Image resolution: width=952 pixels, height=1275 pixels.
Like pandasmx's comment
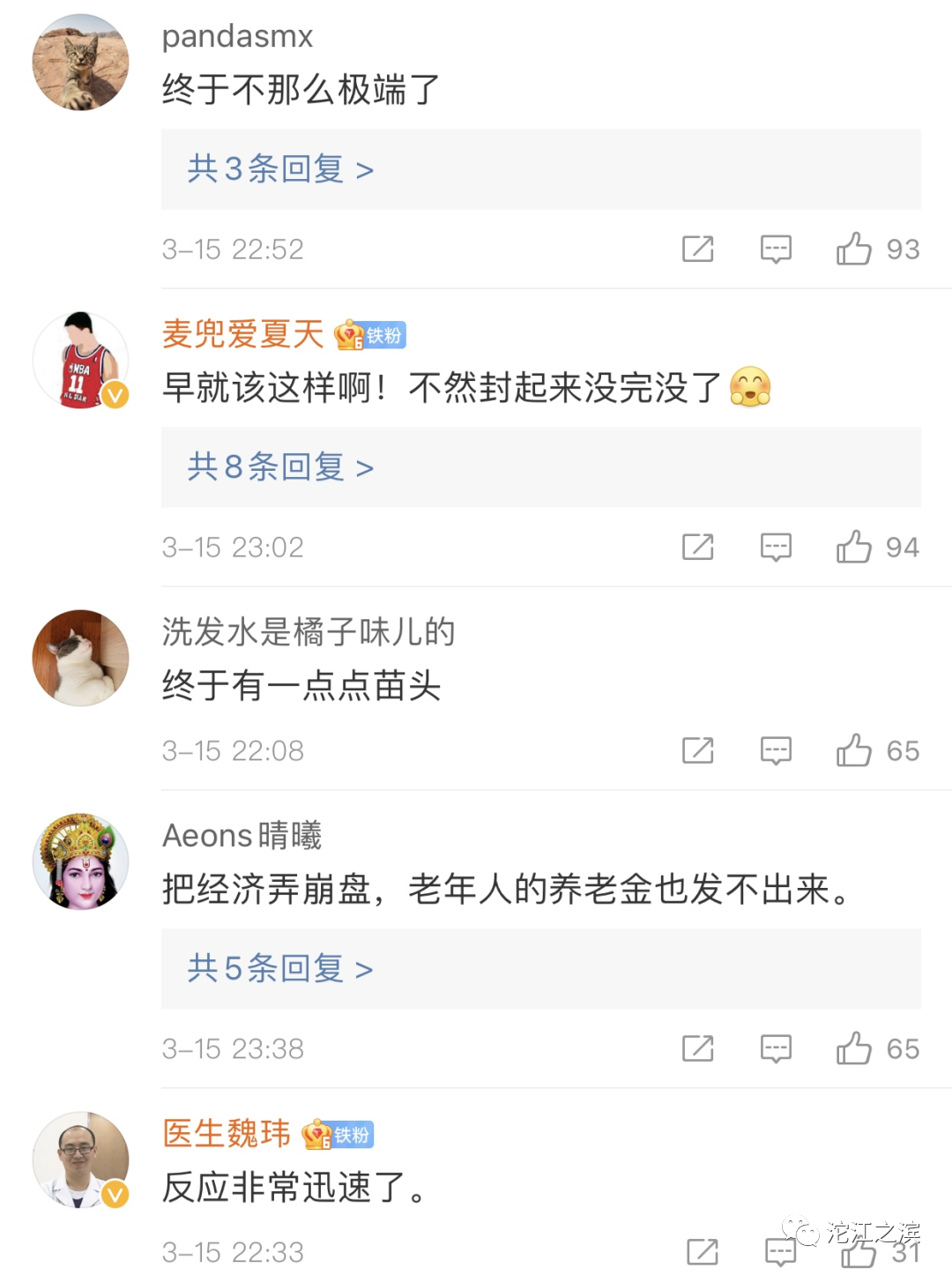[x=853, y=250]
